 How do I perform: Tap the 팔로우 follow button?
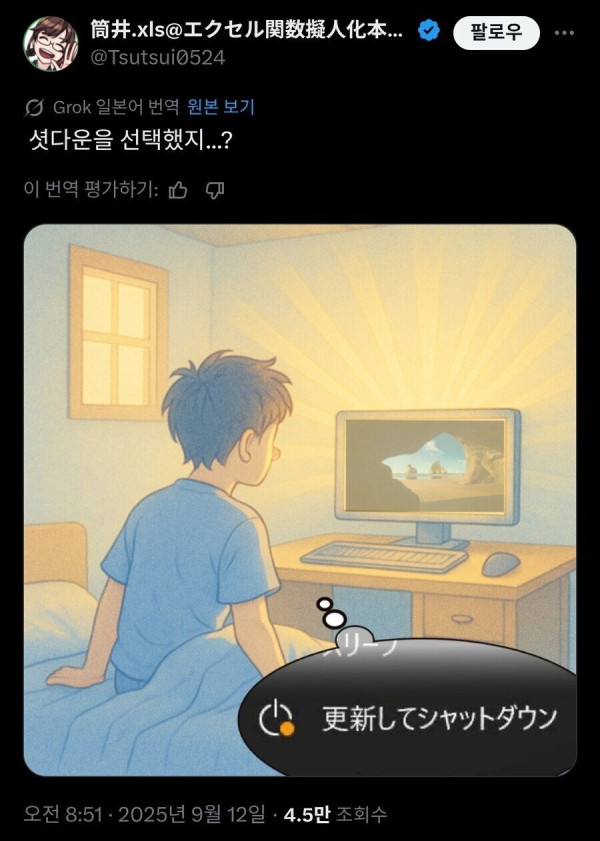[496, 33]
